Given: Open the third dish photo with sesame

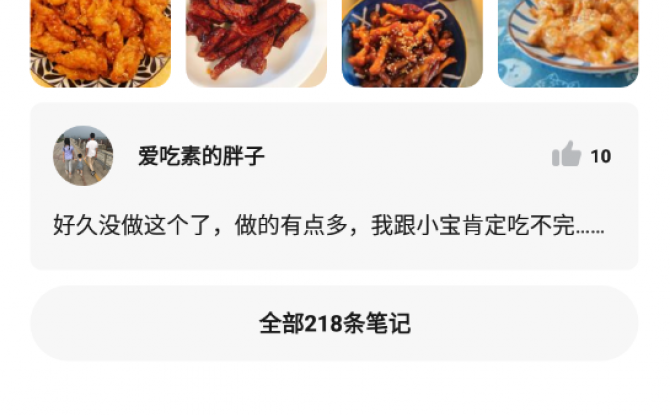Looking at the screenshot, I should (x=412, y=43).
